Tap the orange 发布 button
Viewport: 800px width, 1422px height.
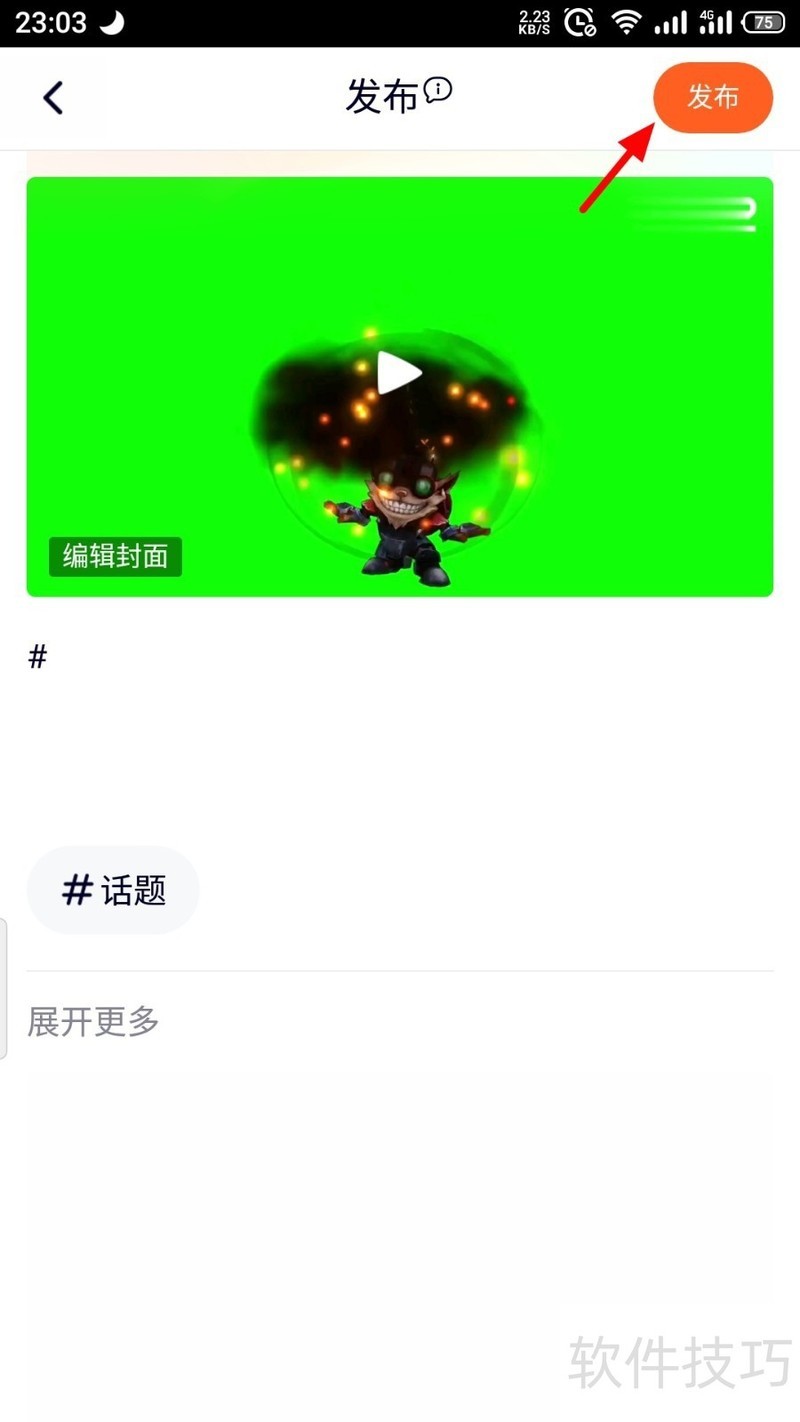point(712,98)
